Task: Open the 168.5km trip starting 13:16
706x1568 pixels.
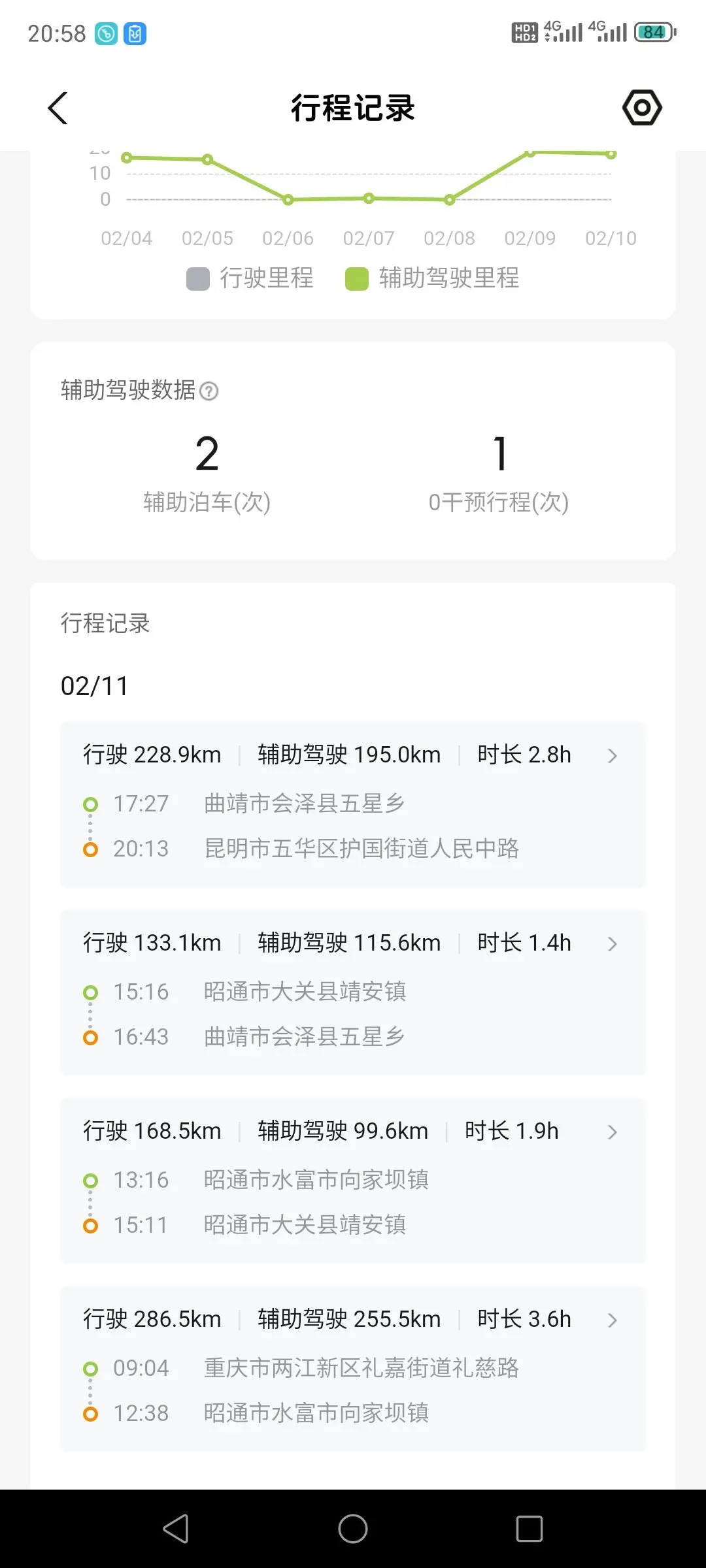Action: 352,1181
